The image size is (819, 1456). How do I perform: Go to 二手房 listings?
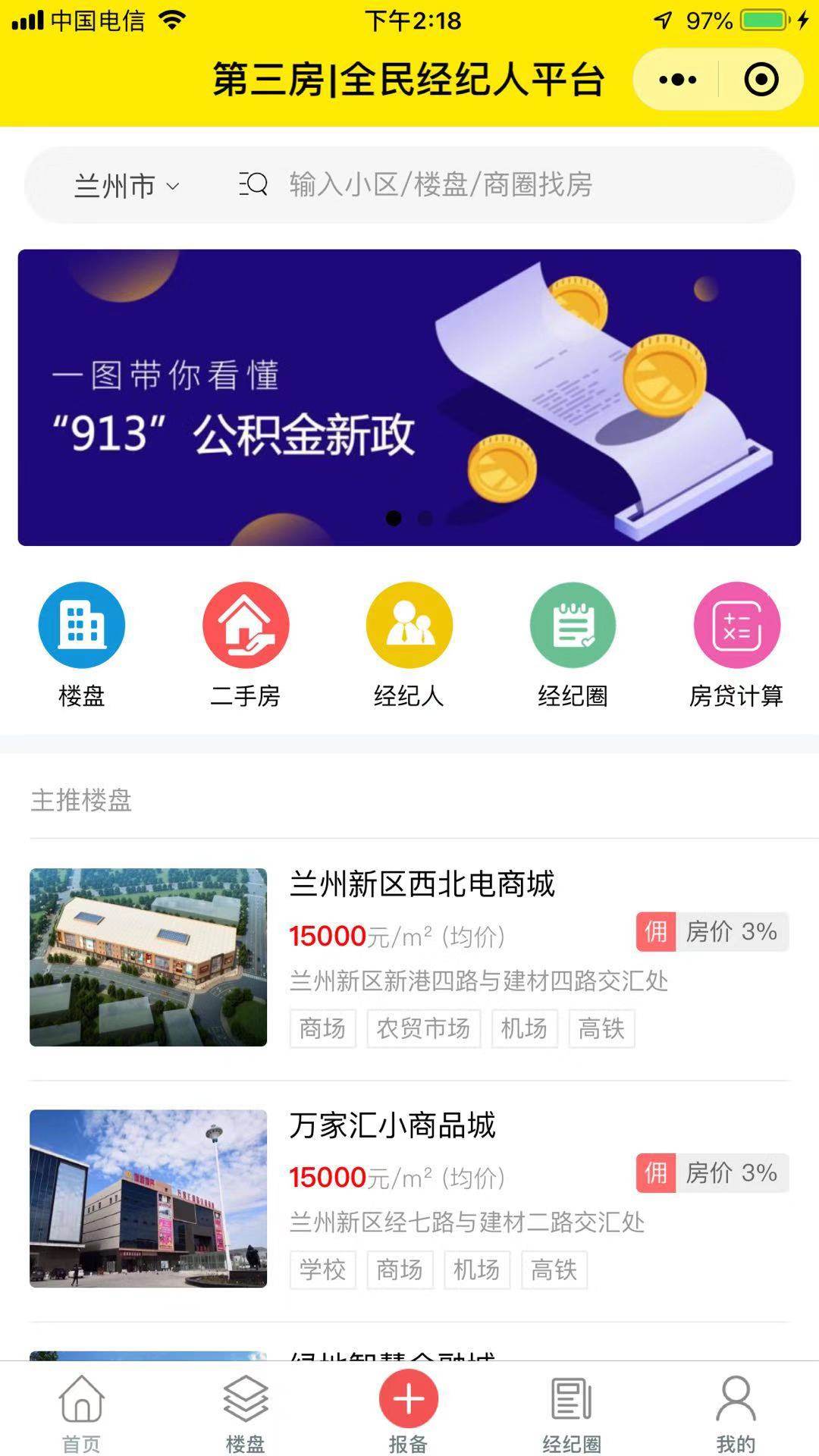(x=246, y=626)
